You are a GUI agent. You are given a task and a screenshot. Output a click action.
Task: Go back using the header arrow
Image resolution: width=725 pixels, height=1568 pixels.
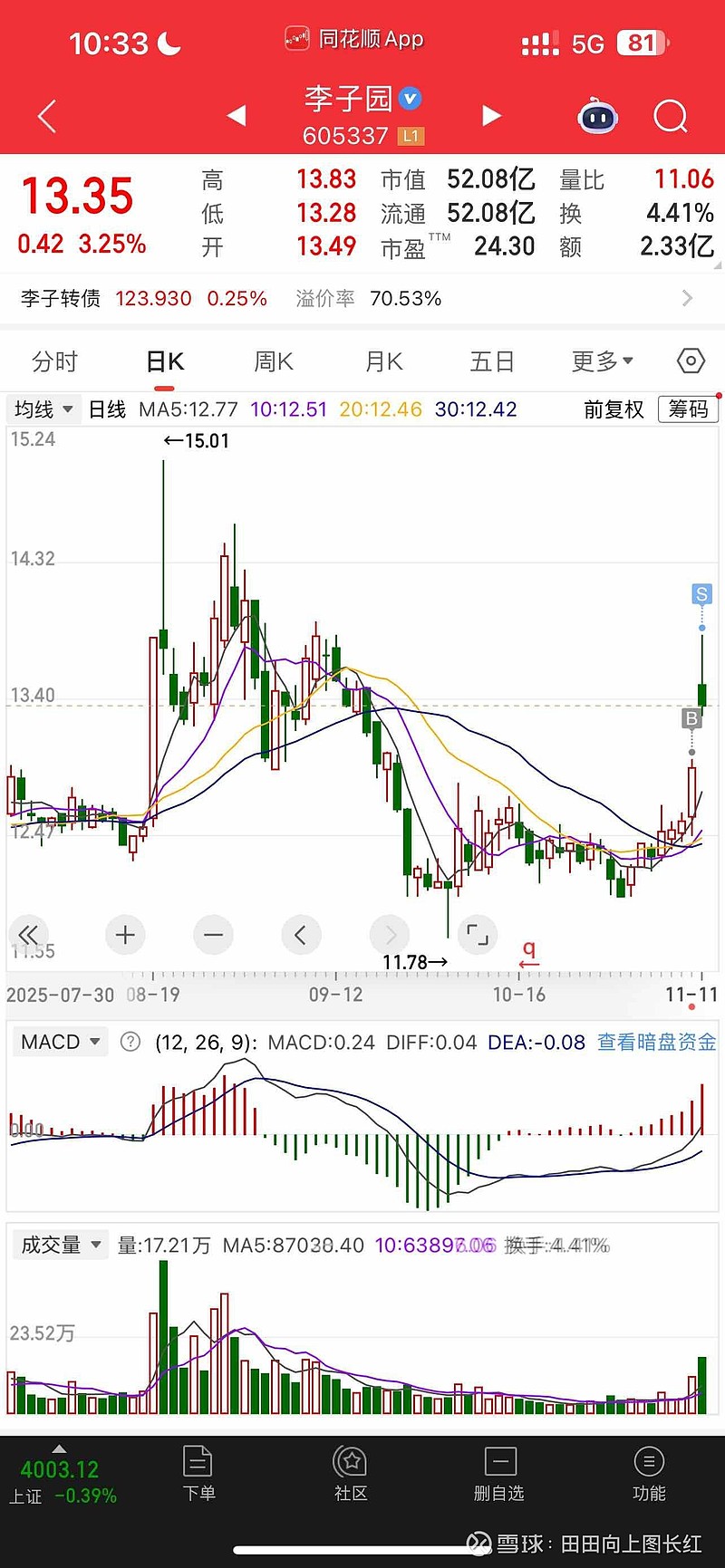point(47,116)
